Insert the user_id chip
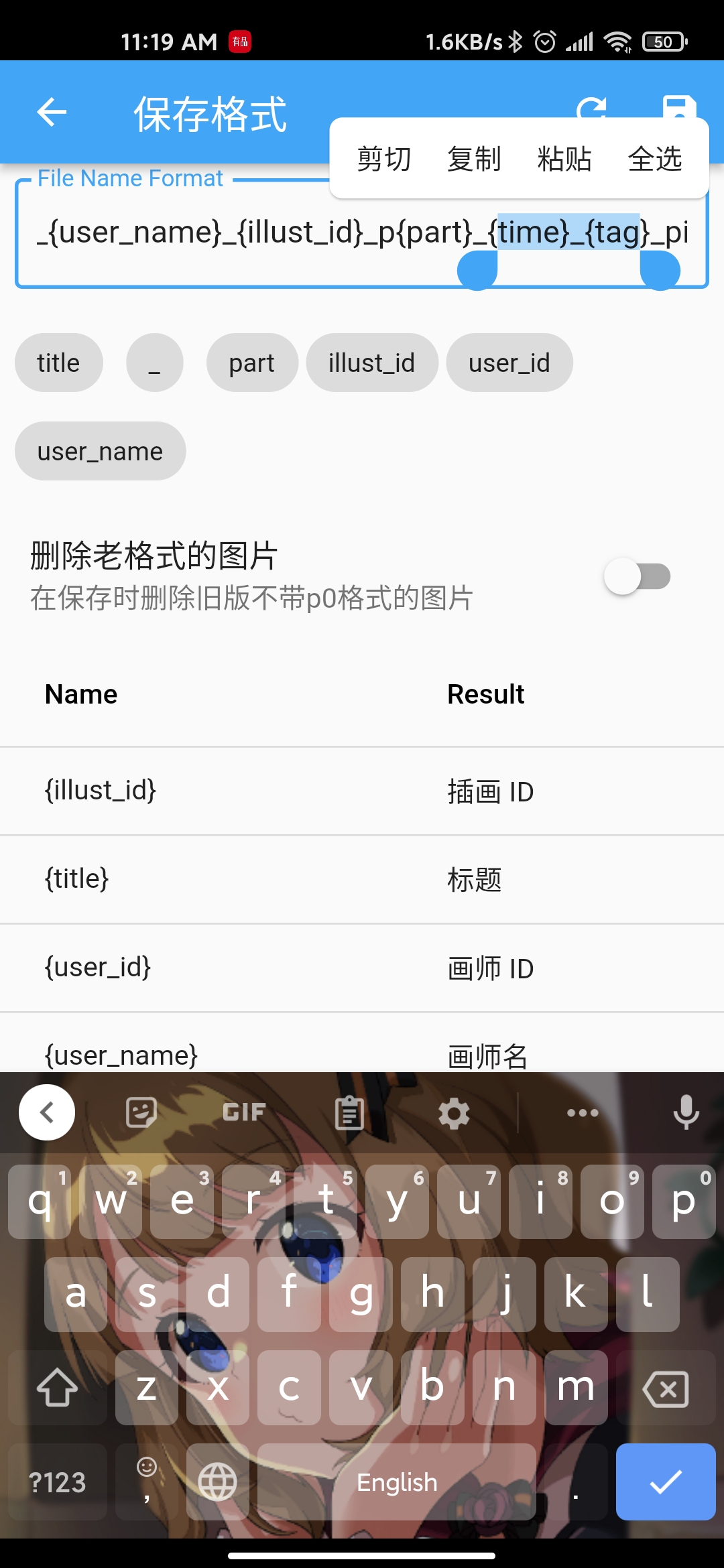The height and width of the screenshot is (1568, 724). [x=509, y=363]
